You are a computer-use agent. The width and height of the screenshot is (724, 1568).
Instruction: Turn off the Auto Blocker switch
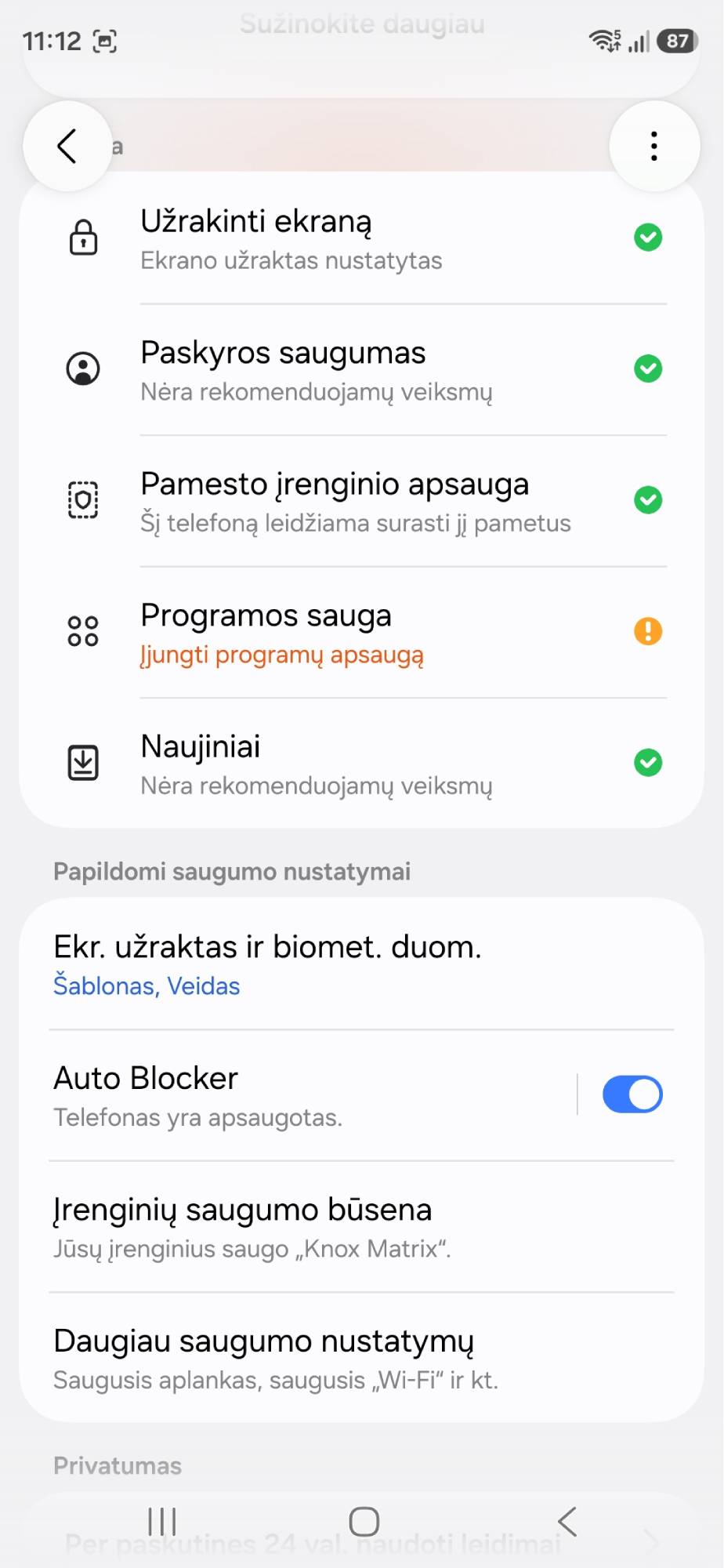[632, 1094]
